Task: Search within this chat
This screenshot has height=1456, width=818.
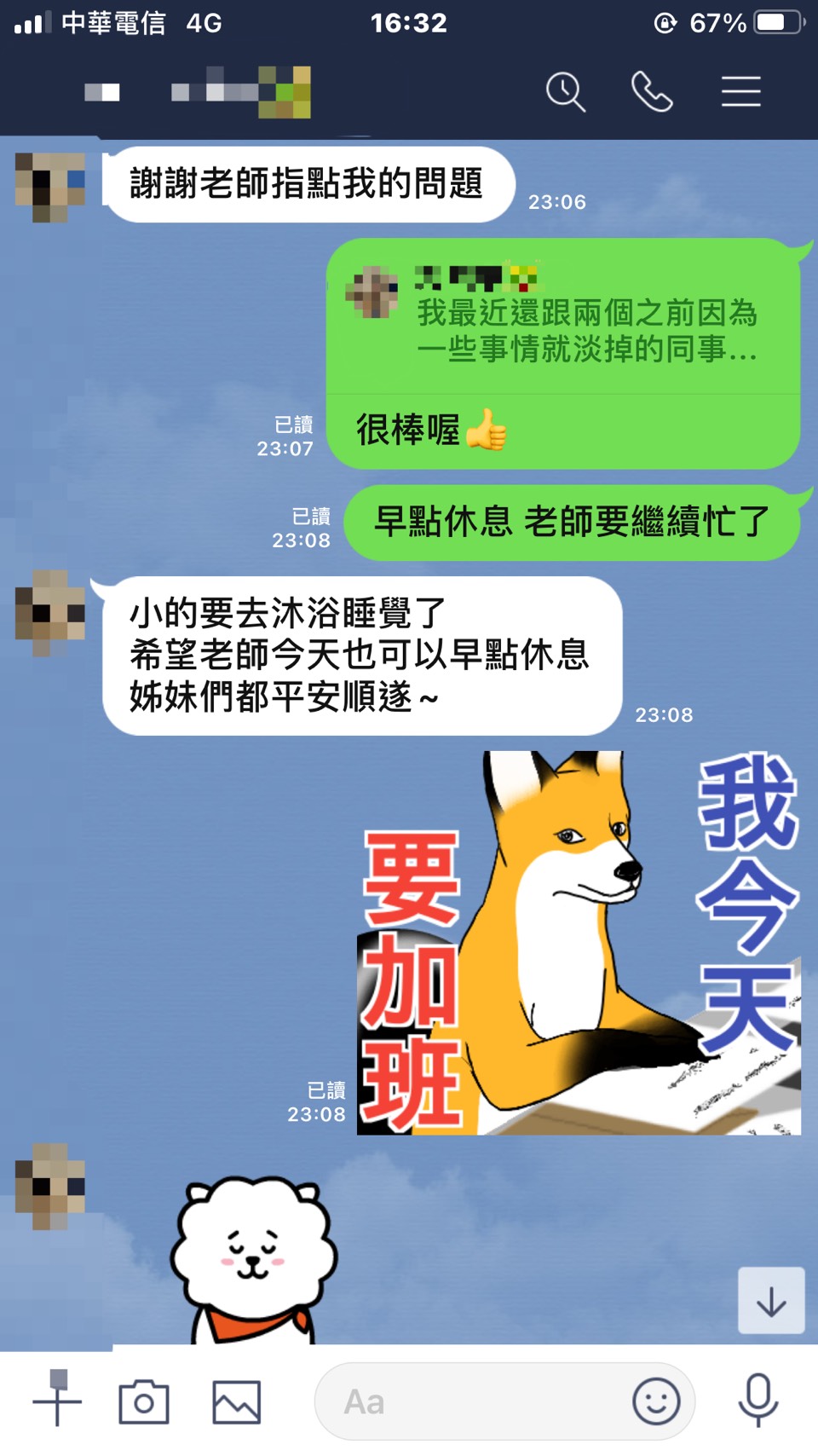Action: point(566,92)
